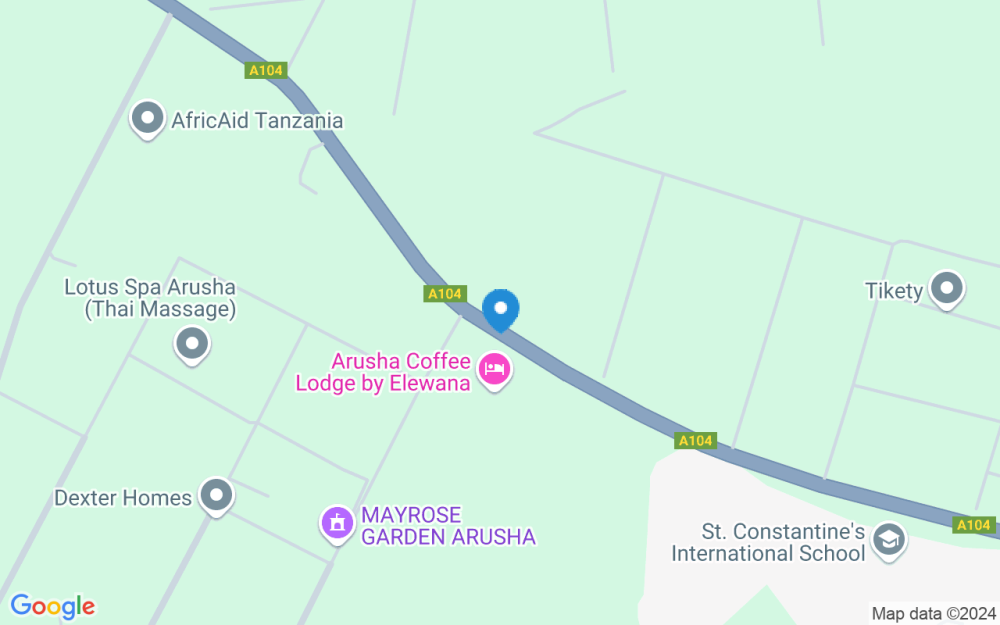Select the Dexter Homes marker
Viewport: 1000px width, 625px height.
click(x=216, y=495)
